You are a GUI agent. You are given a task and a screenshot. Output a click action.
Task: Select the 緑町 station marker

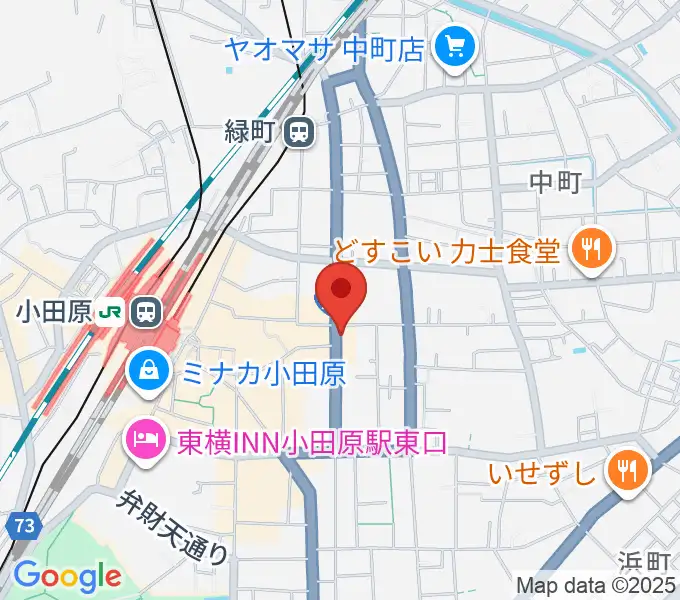click(298, 132)
